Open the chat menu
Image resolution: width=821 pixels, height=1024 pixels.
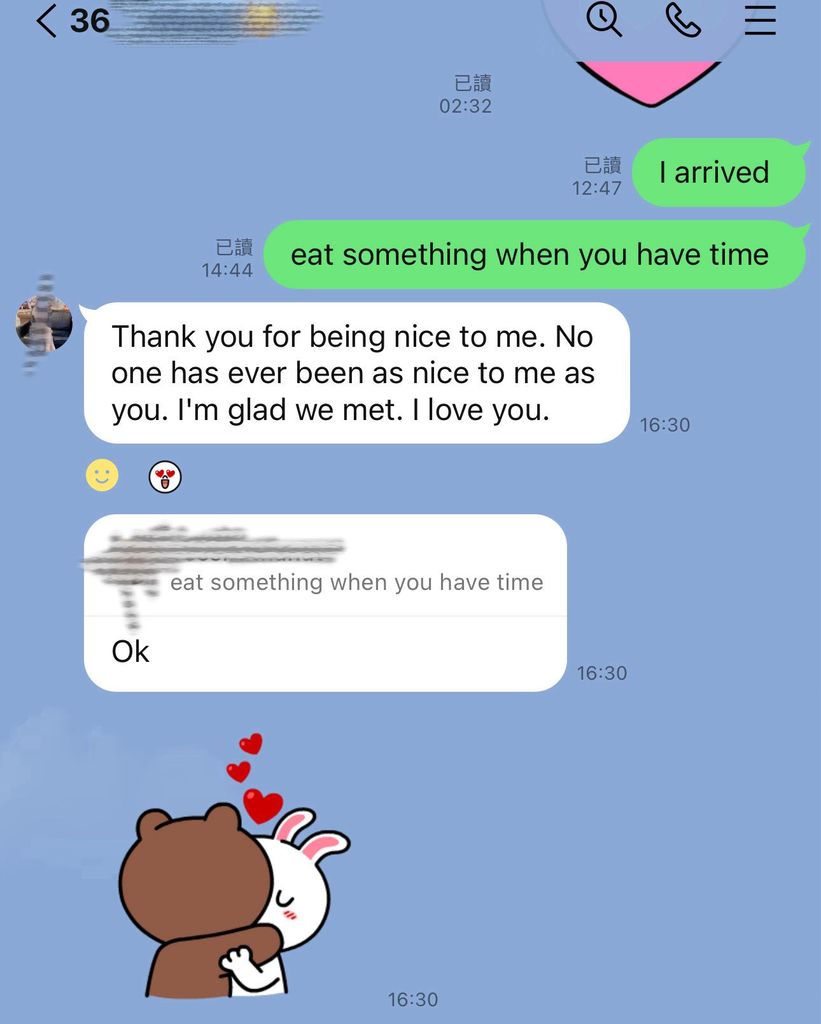[x=760, y=18]
